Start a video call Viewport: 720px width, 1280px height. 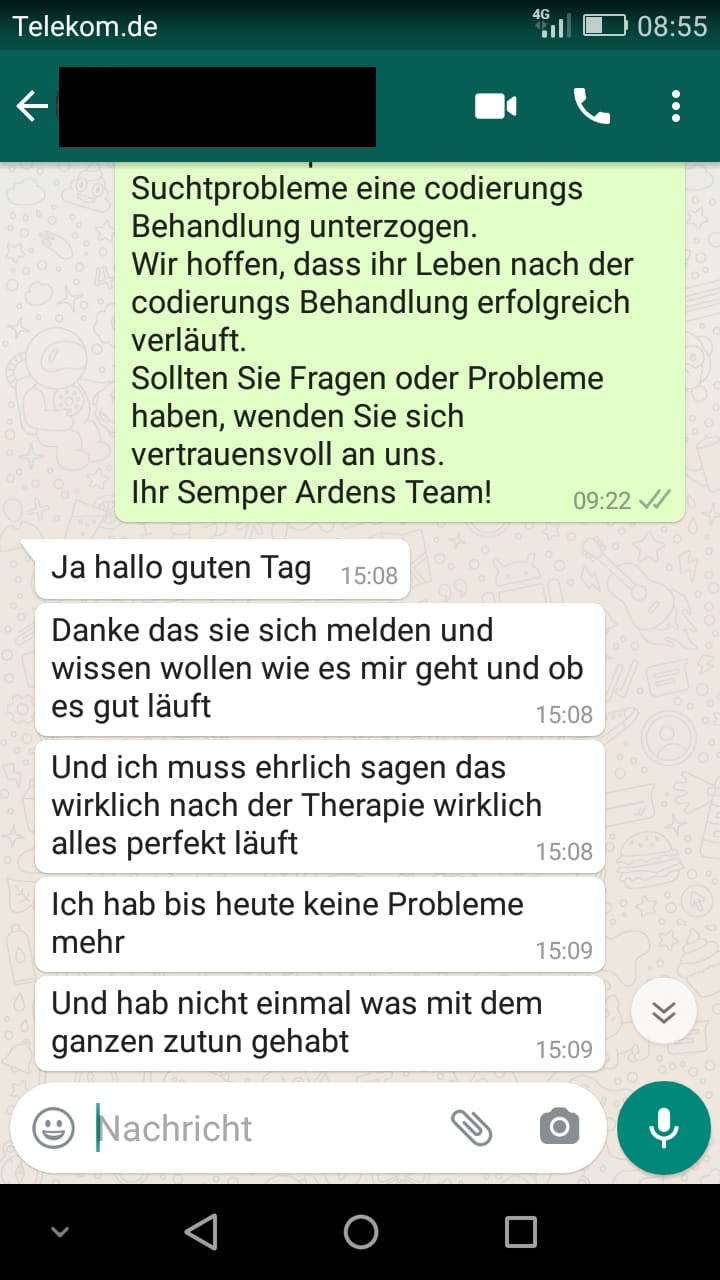495,106
